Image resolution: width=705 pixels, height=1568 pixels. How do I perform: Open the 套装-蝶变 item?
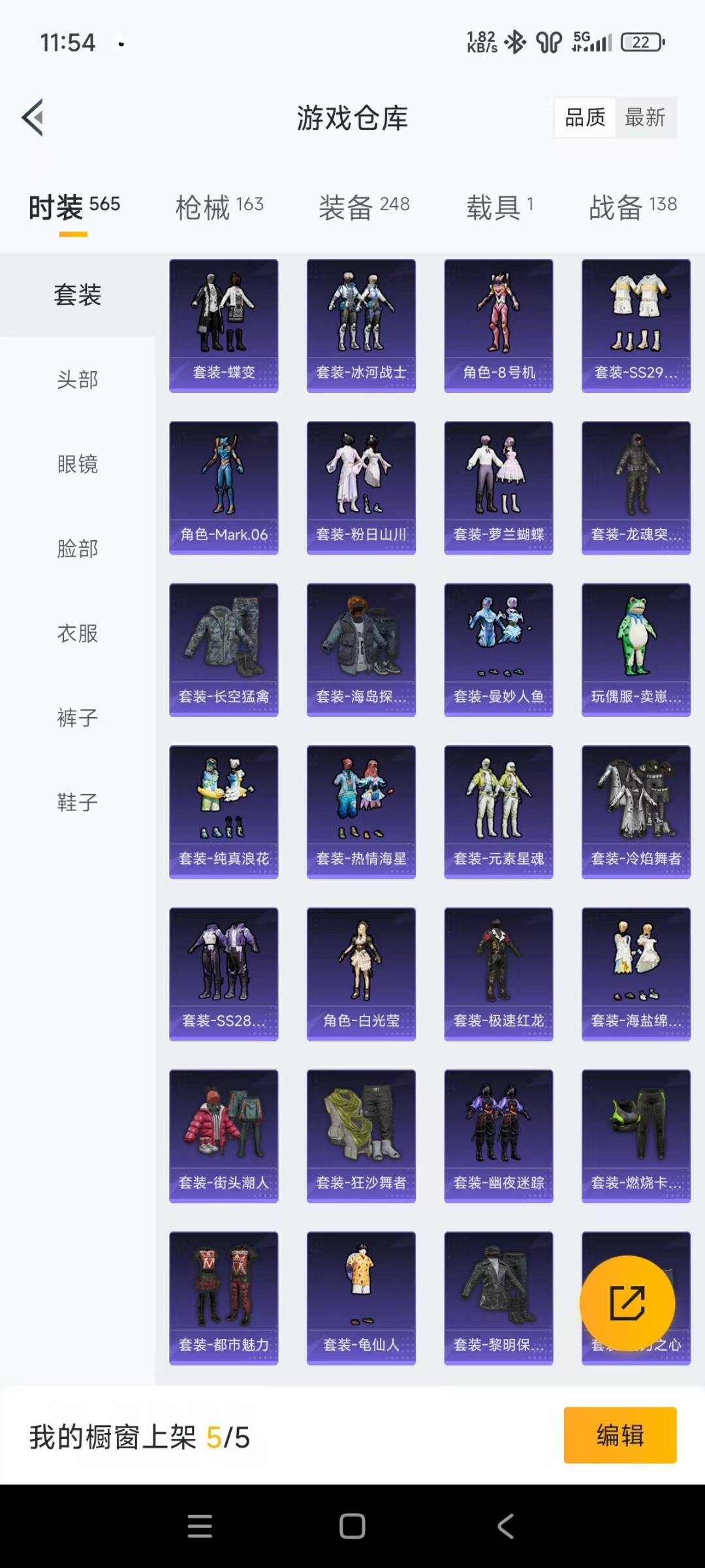tap(224, 326)
